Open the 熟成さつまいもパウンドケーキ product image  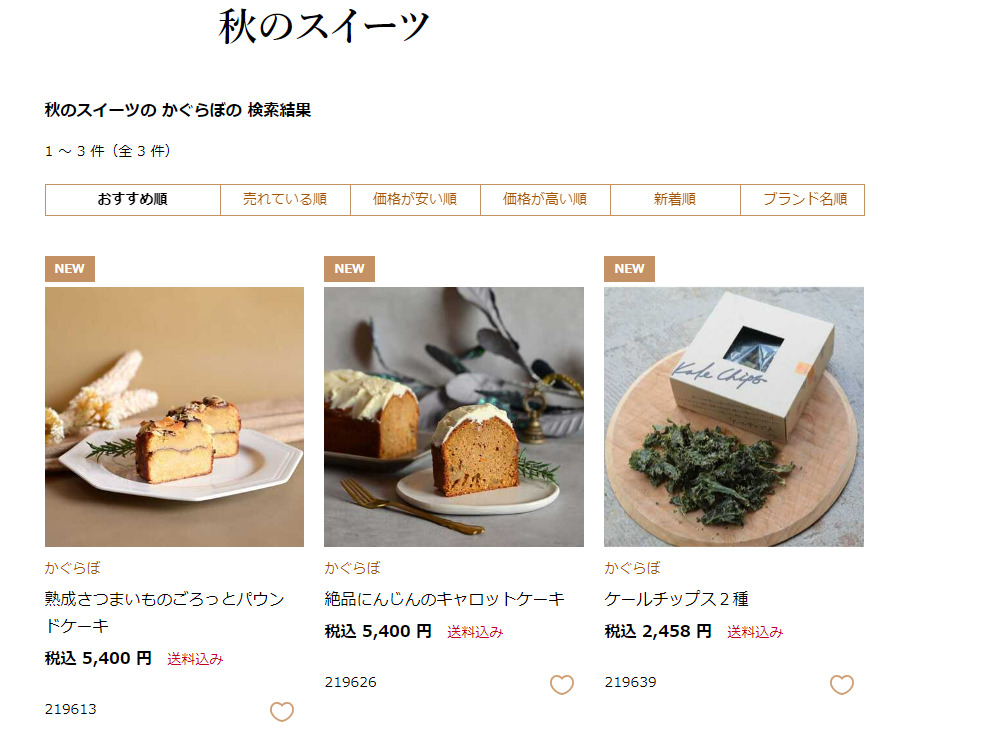click(x=174, y=417)
